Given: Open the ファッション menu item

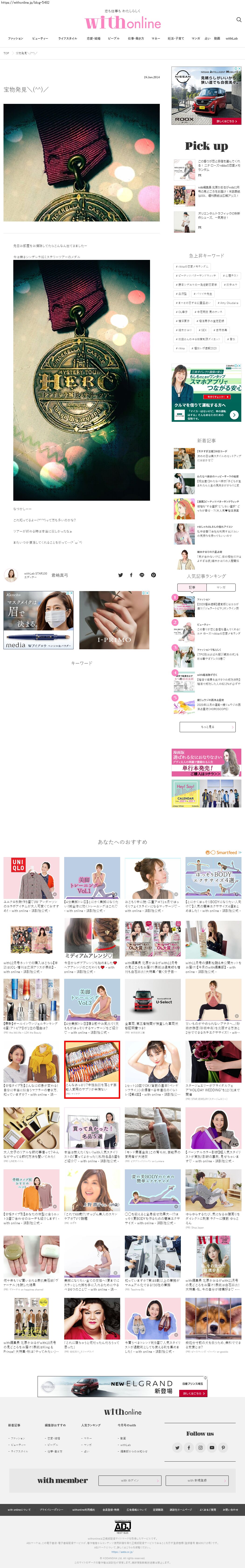Looking at the screenshot, I should pos(15,38).
